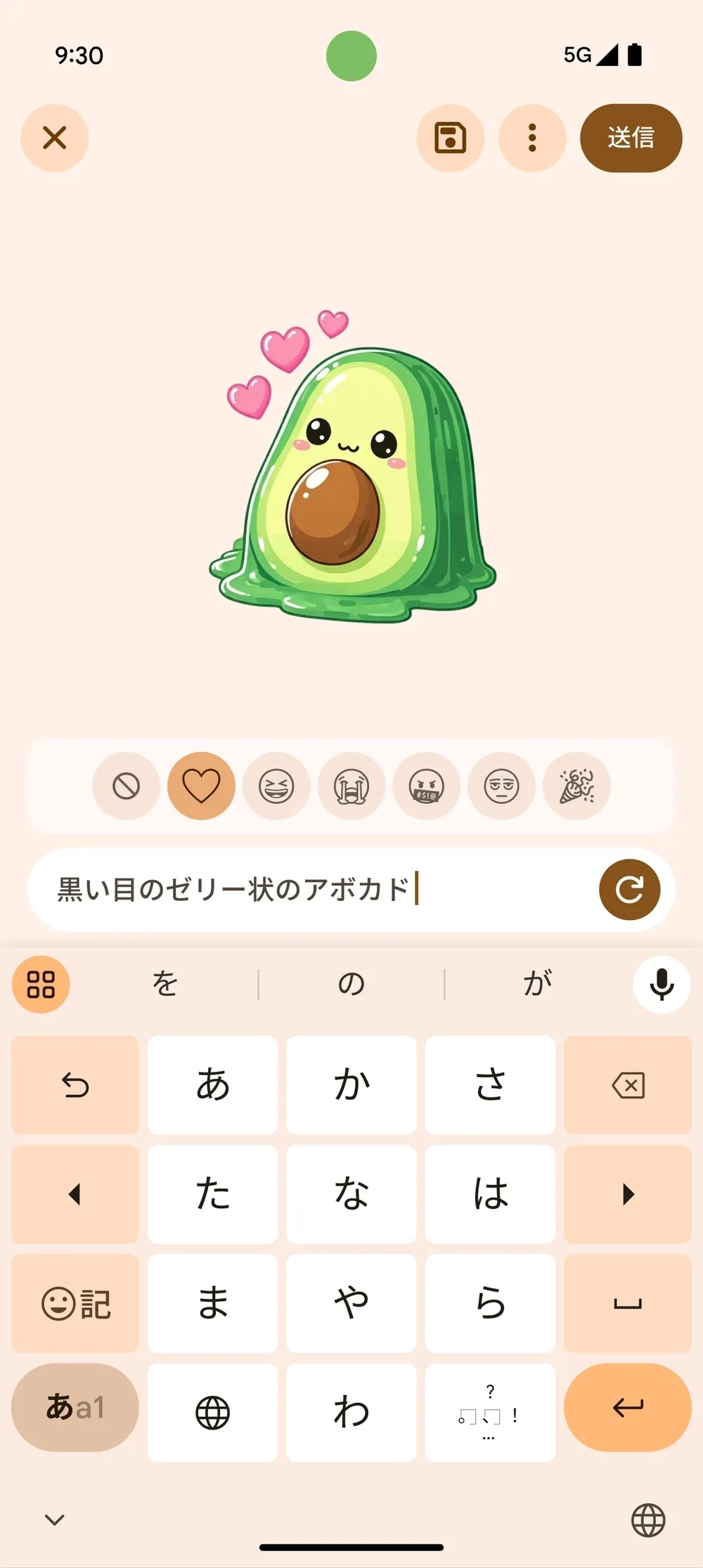The width and height of the screenshot is (703, 1568).
Task: Pick the を keyboard suggestion
Action: (x=165, y=984)
